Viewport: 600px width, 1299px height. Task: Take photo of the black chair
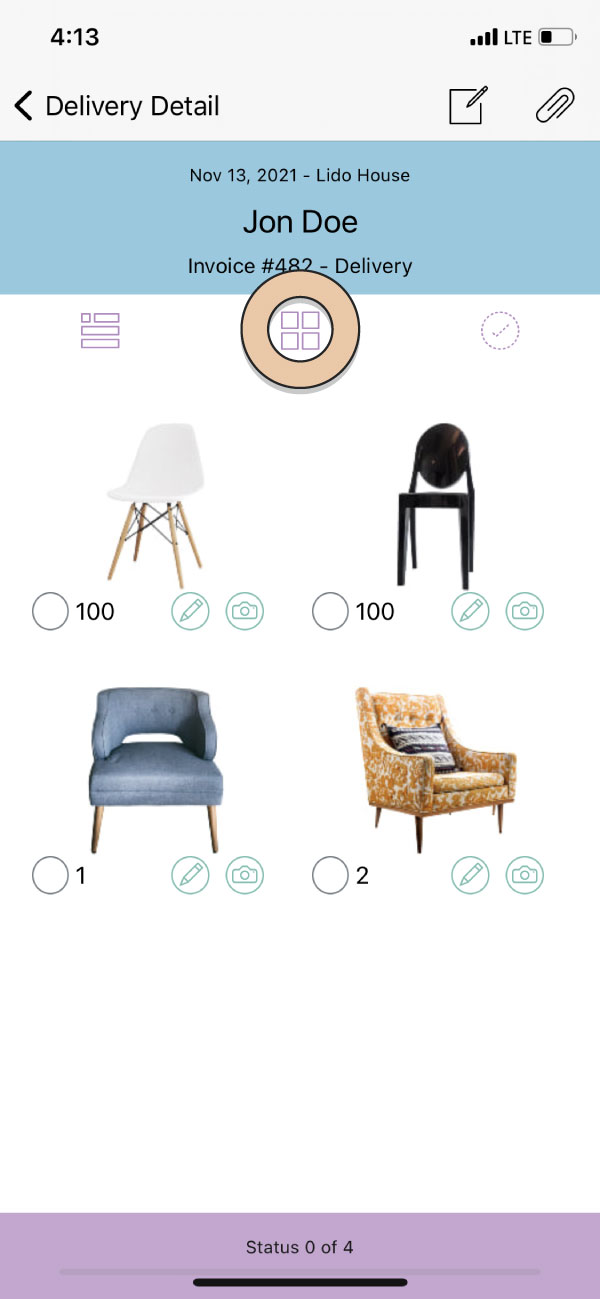(x=524, y=611)
